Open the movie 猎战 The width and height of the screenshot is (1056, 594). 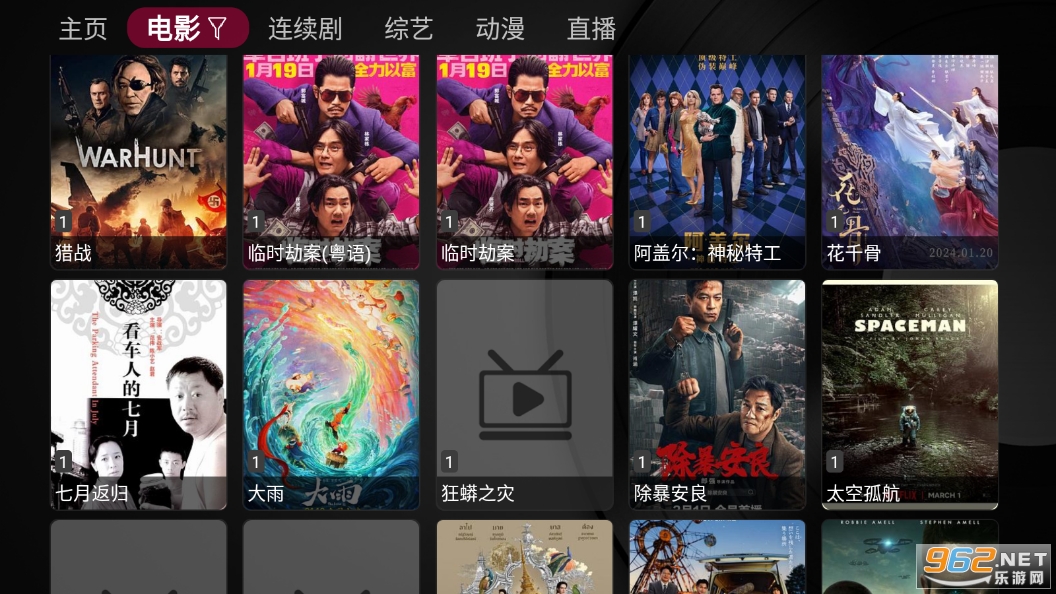[139, 160]
